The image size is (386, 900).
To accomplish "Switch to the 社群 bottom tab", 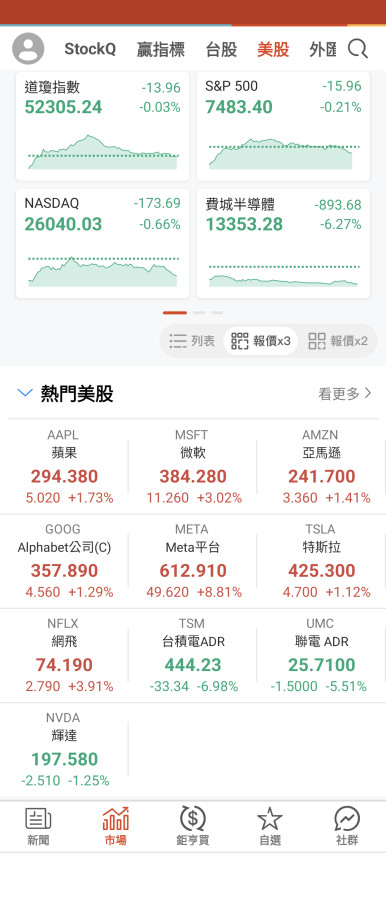I will [x=347, y=827].
